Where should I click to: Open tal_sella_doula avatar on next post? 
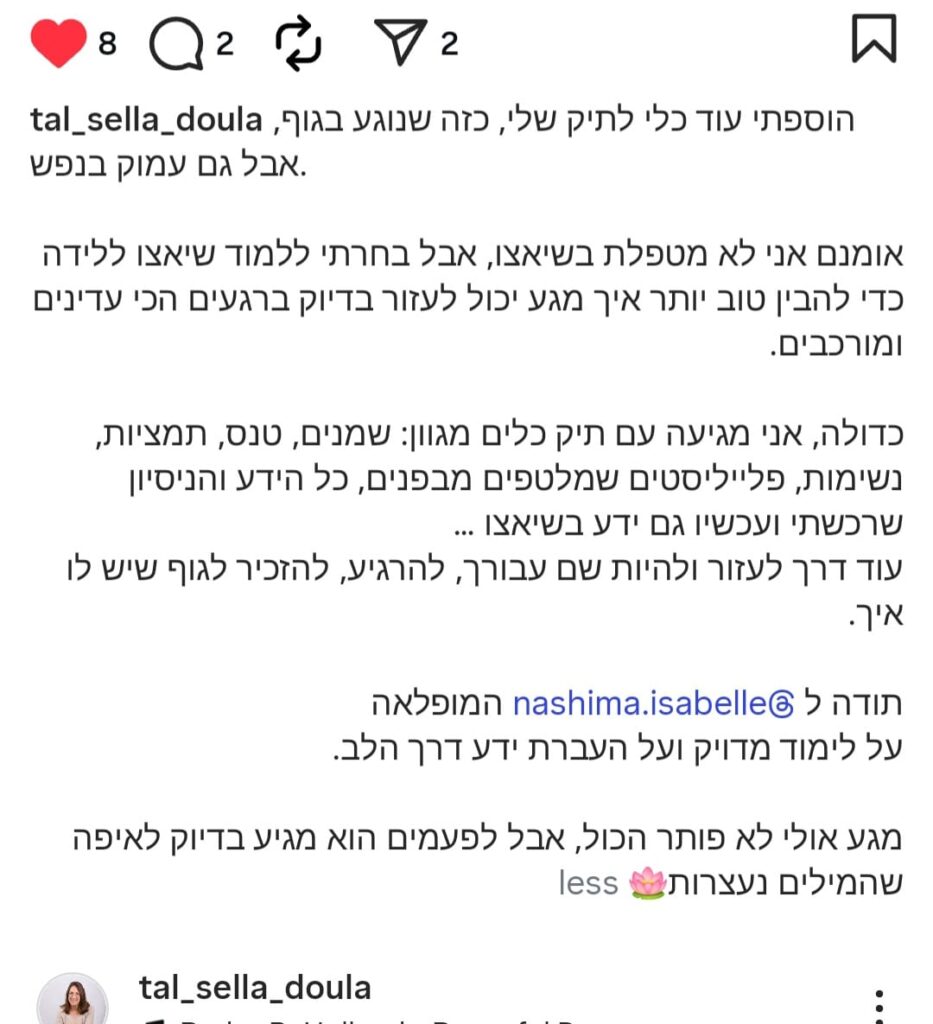point(72,999)
